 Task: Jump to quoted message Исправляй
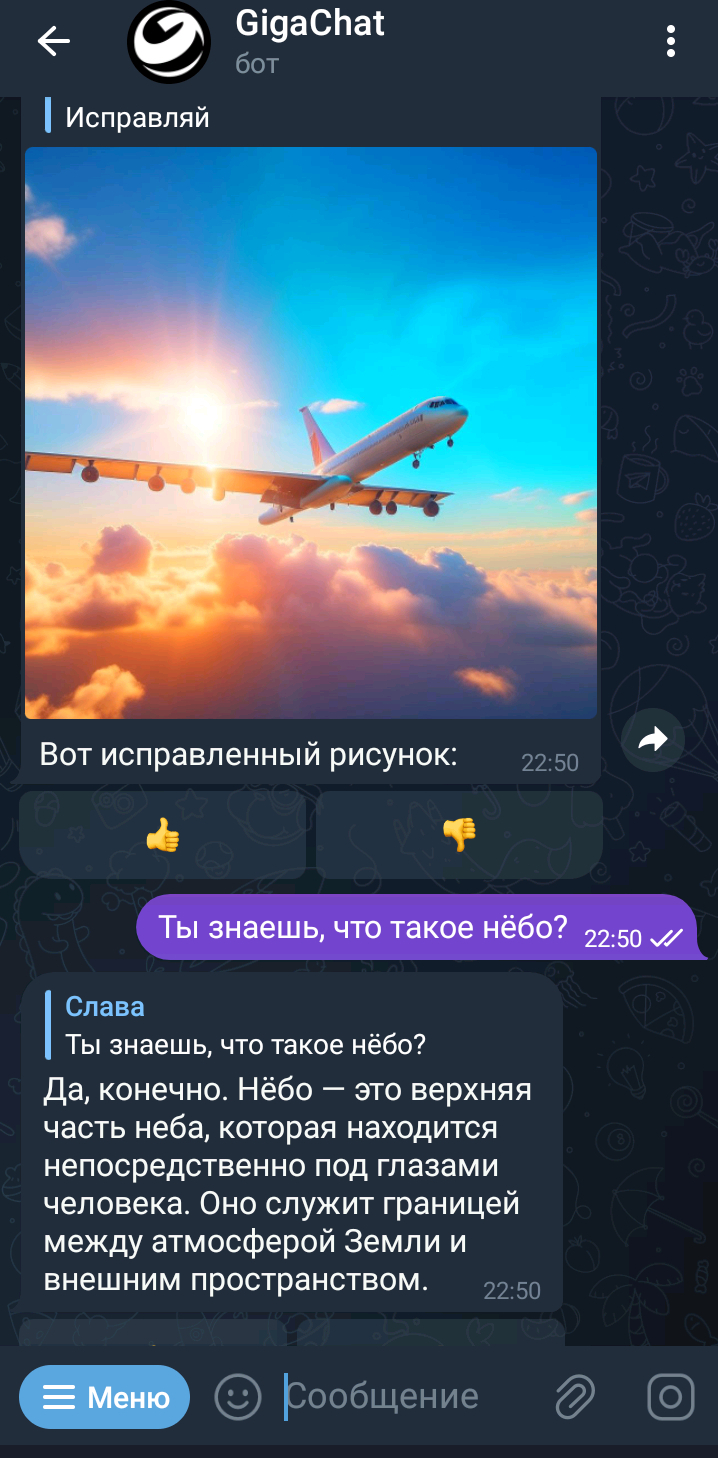tap(138, 118)
